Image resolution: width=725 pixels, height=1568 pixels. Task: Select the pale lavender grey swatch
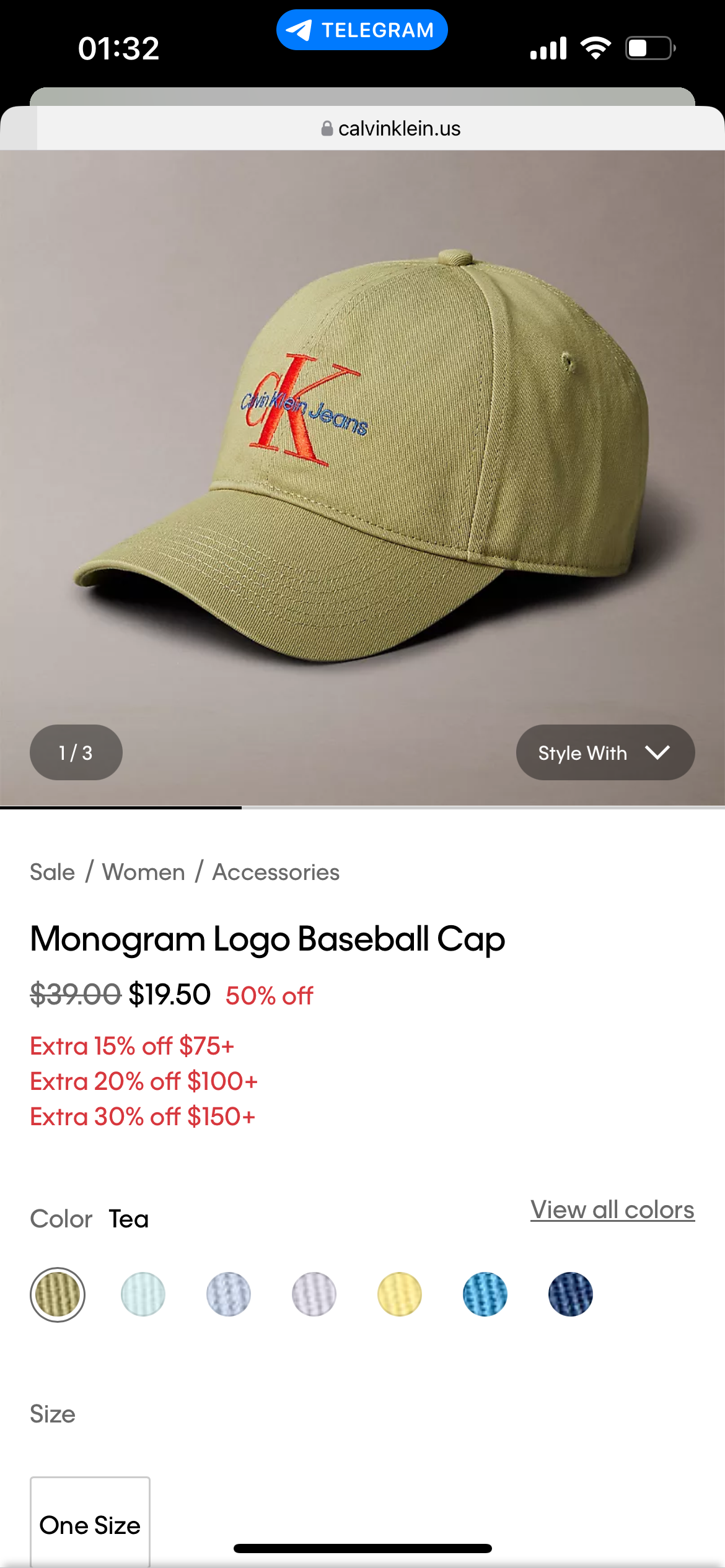(314, 1294)
